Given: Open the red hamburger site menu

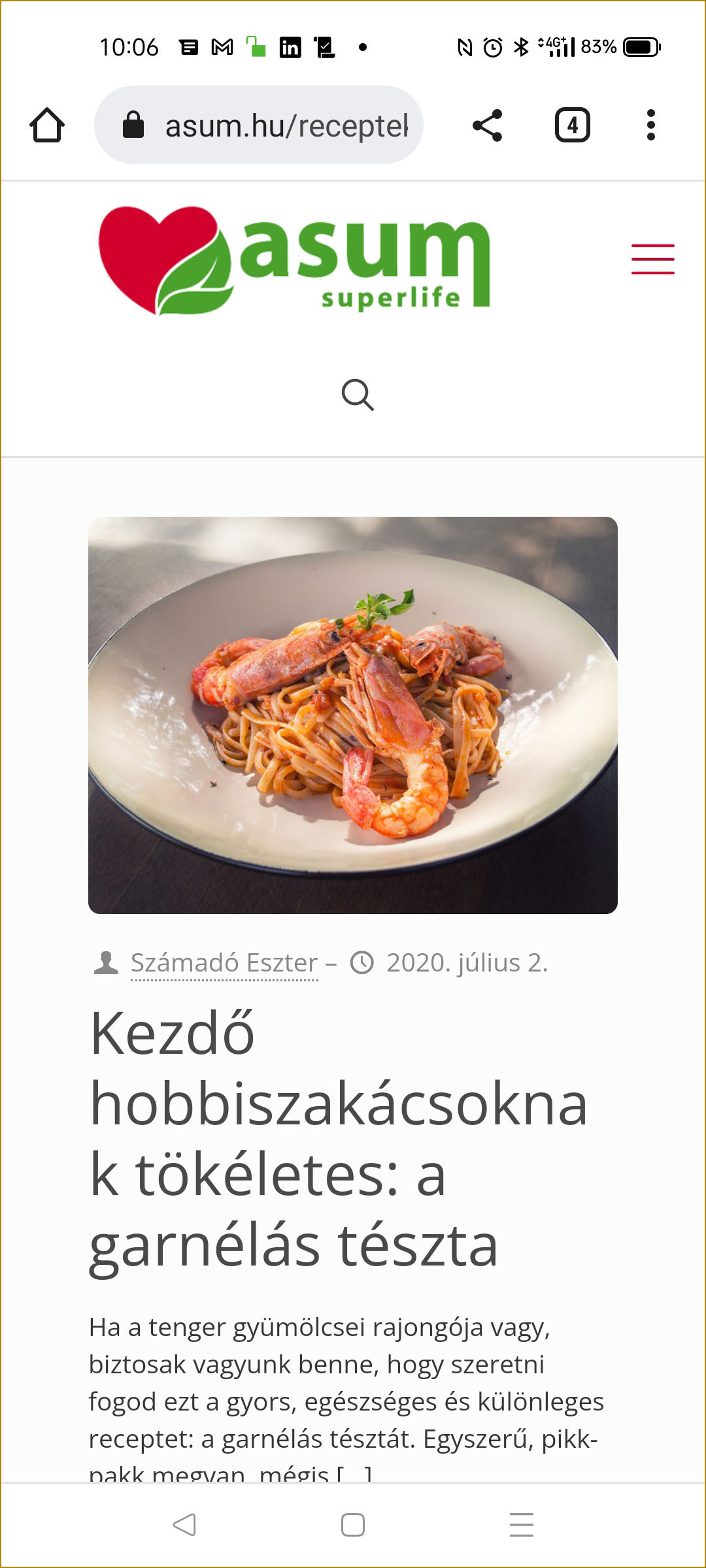Looking at the screenshot, I should tap(652, 259).
